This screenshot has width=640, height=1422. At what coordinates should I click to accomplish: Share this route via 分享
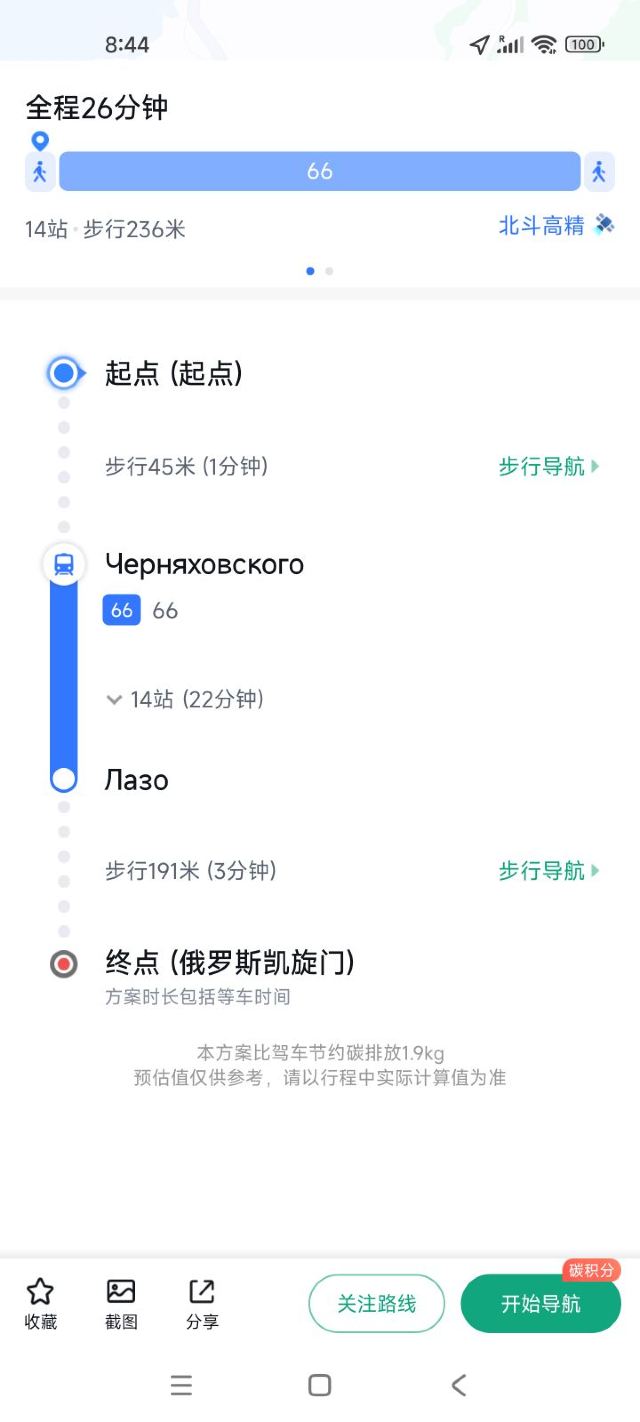click(202, 1304)
